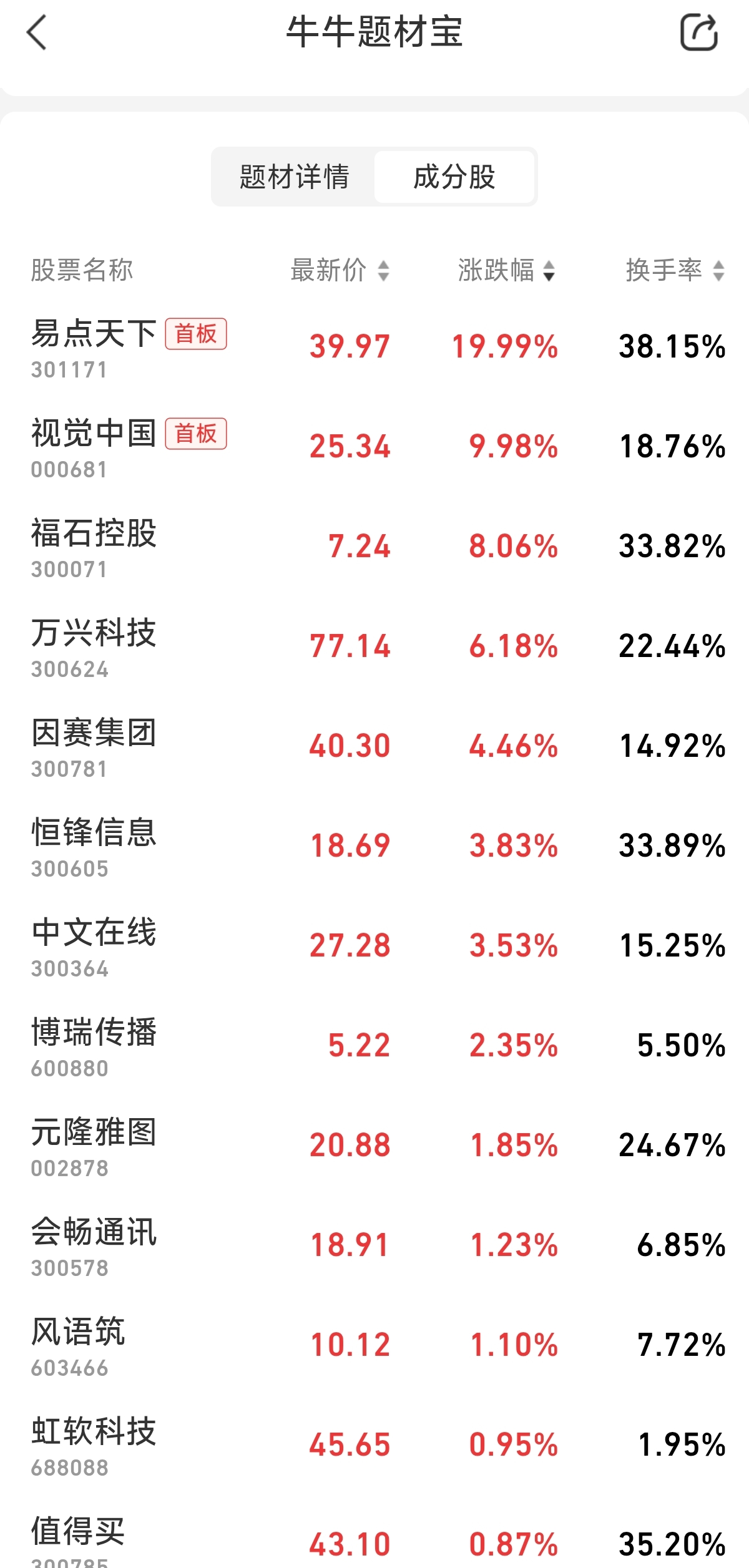Open stock 易点天下 301171
The height and width of the screenshot is (1568, 749).
[94, 347]
